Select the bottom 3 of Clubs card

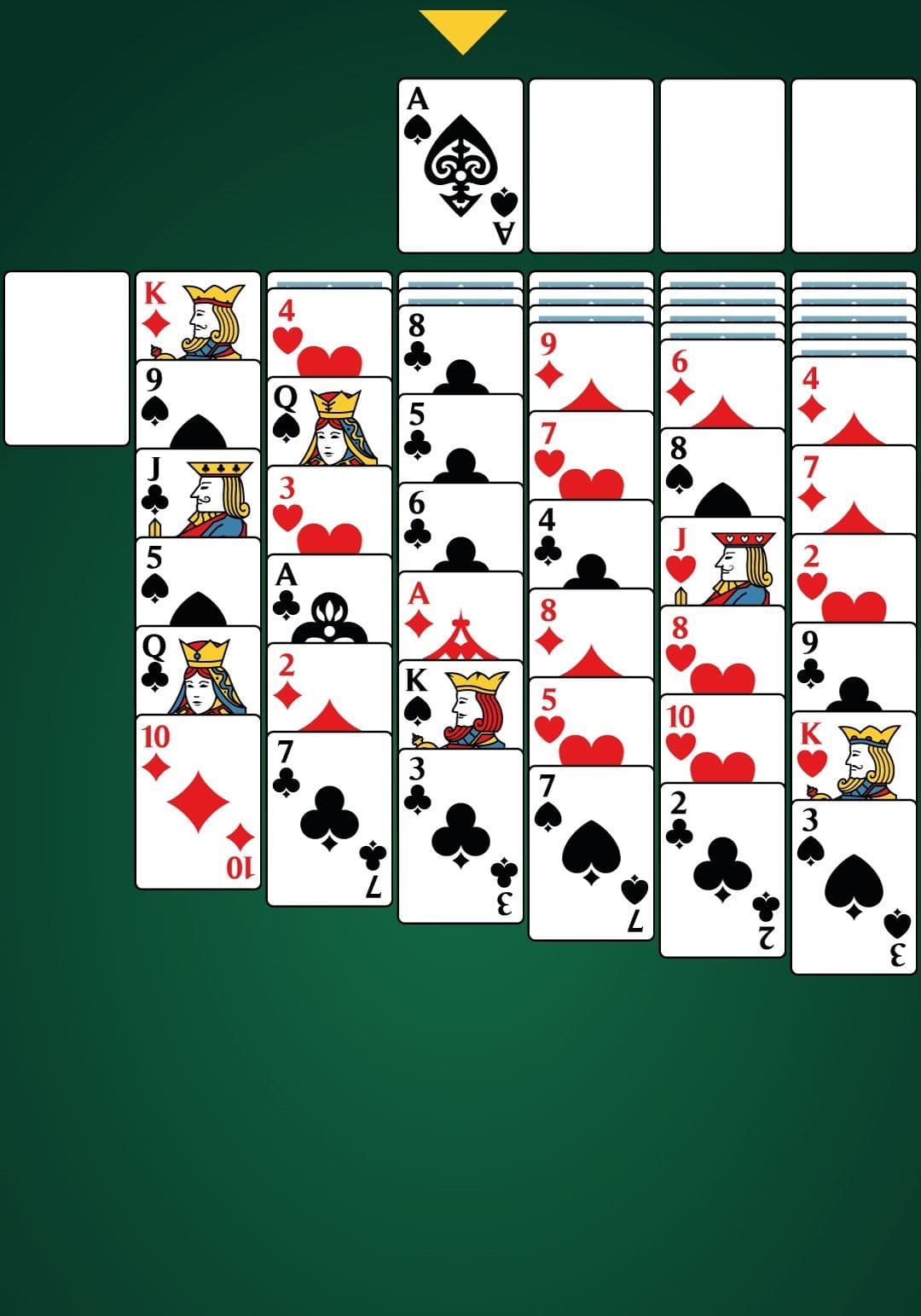pyautogui.click(x=460, y=836)
